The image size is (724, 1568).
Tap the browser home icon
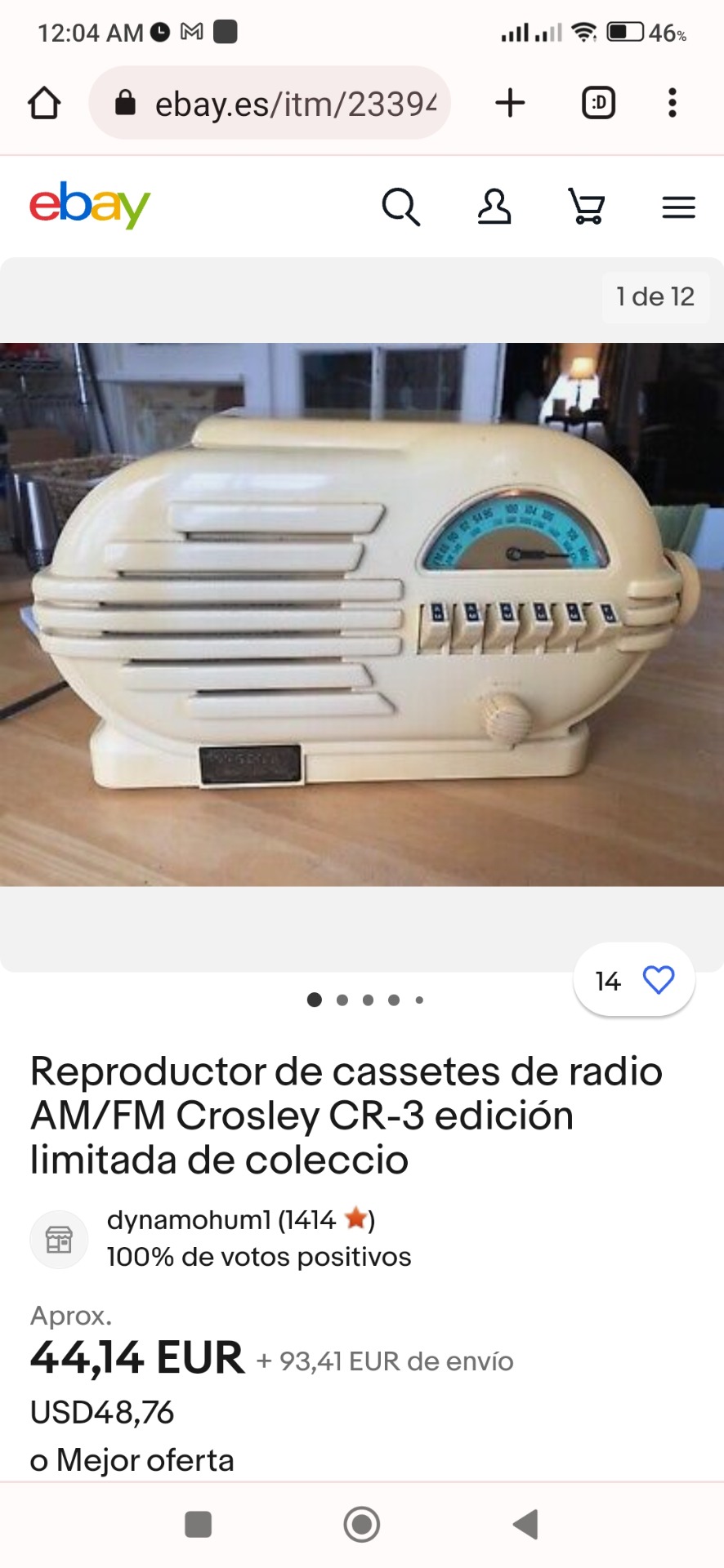point(44,103)
